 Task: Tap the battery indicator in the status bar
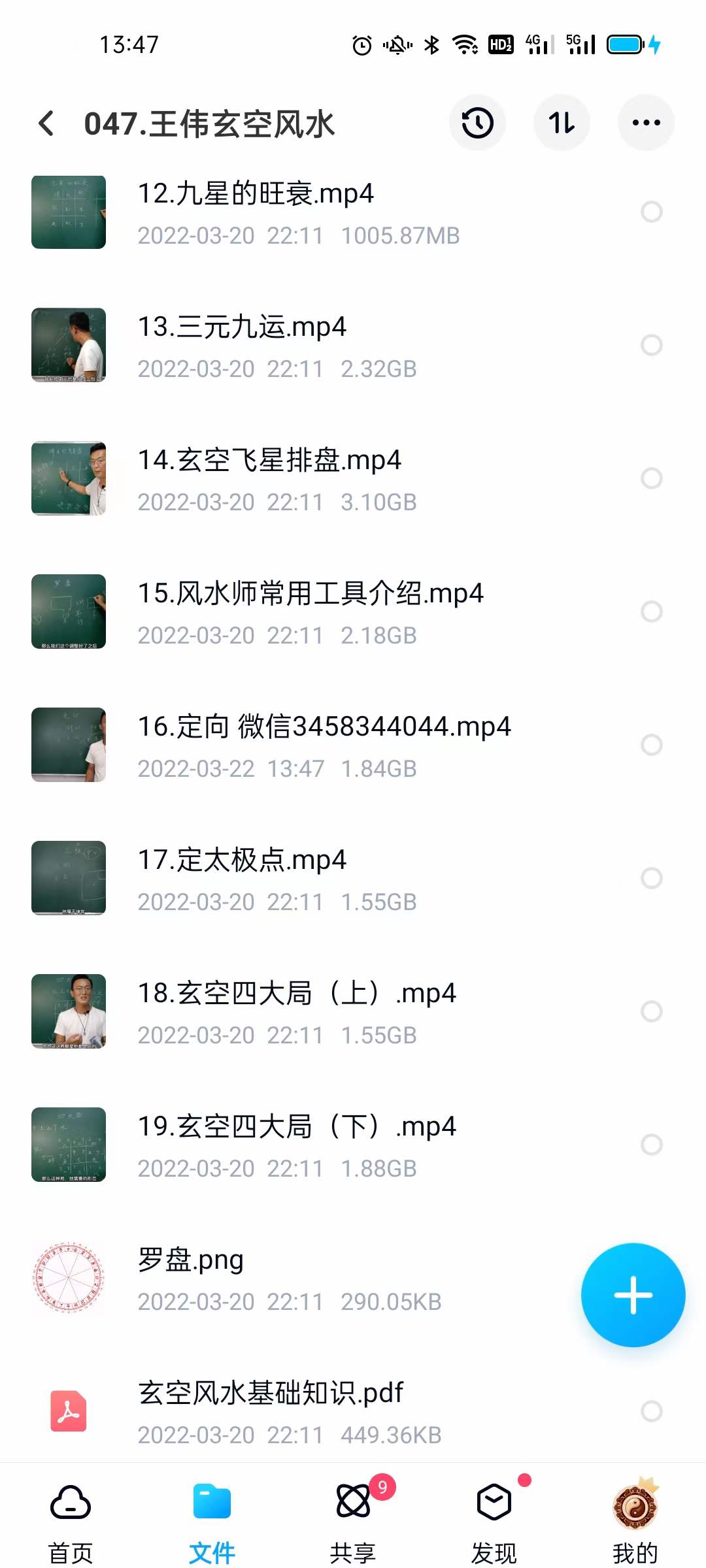point(624,43)
